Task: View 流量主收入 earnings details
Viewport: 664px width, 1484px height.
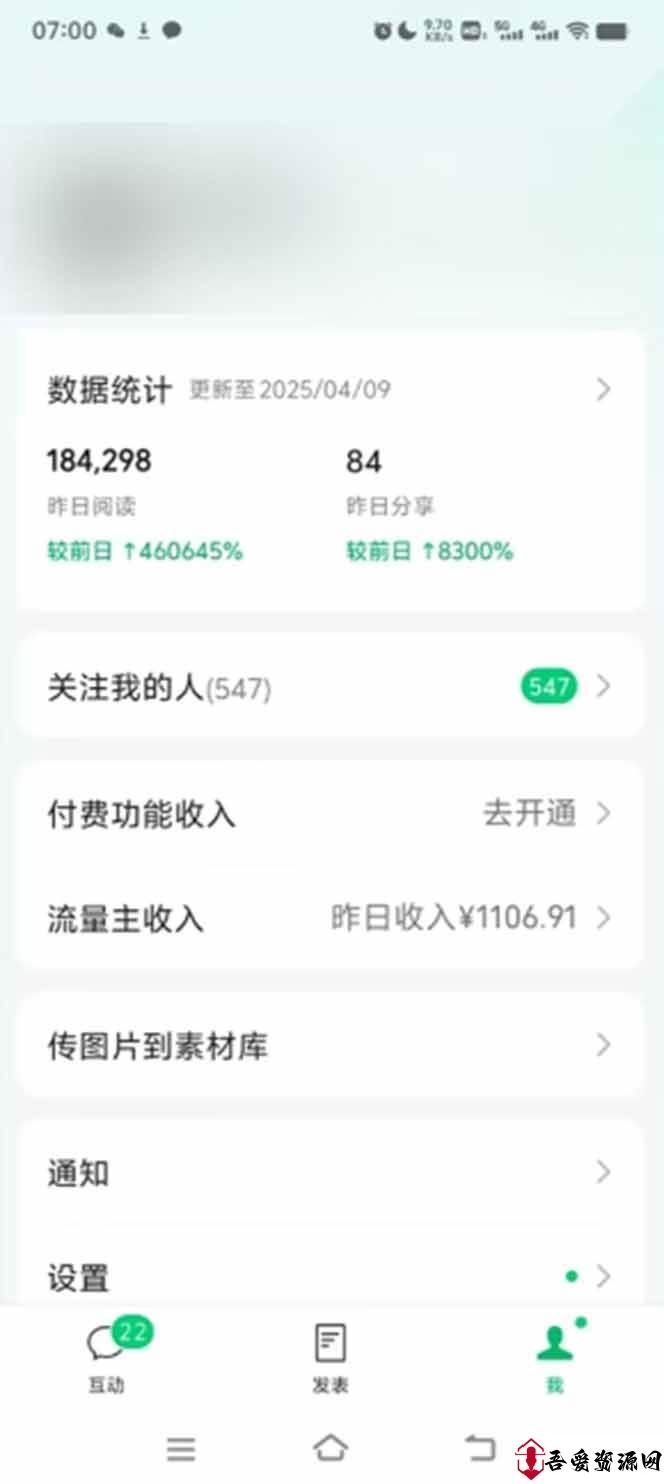Action: click(330, 917)
